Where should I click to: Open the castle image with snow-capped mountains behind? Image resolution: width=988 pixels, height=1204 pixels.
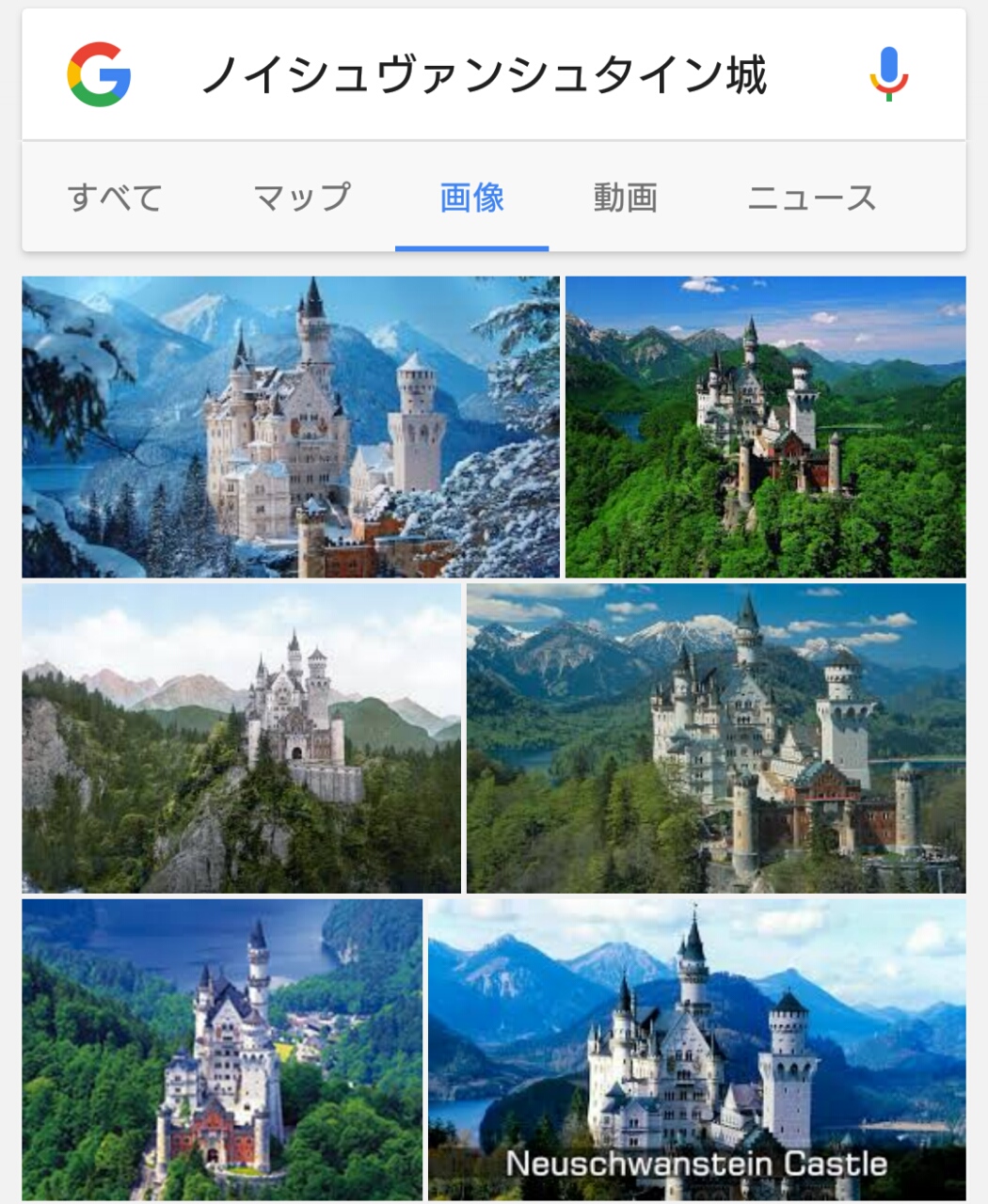coord(715,737)
